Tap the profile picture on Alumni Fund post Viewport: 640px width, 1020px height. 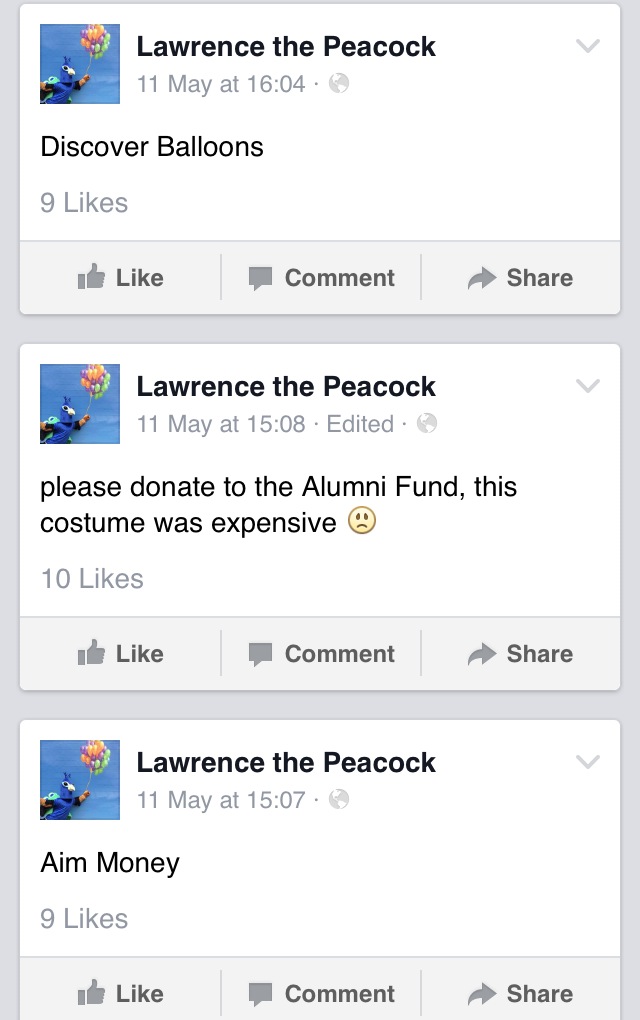tap(80, 404)
